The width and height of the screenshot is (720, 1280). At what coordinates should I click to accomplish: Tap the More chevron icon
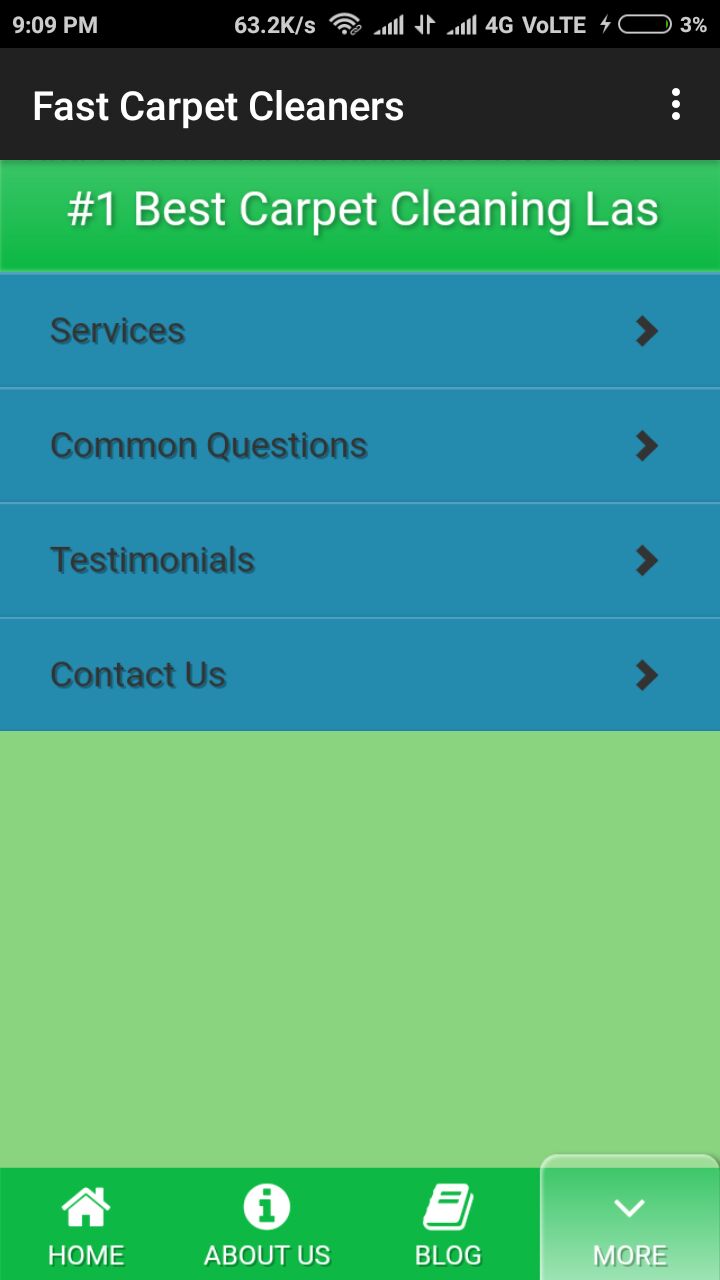tap(629, 1207)
